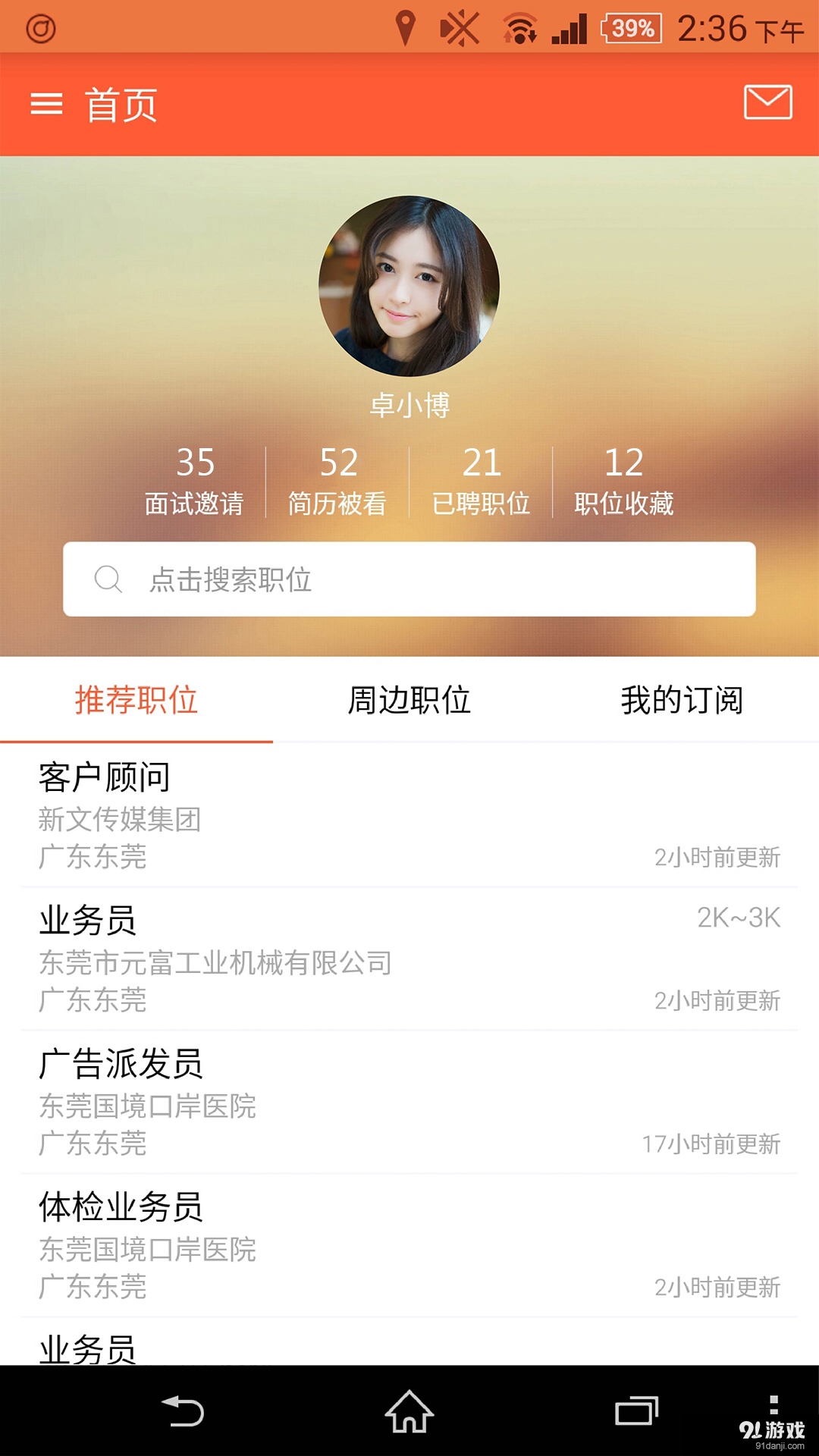Open 体检业务员 at 东莞国境口岸医院
Screen dimensions: 819x1456
[303, 1244]
